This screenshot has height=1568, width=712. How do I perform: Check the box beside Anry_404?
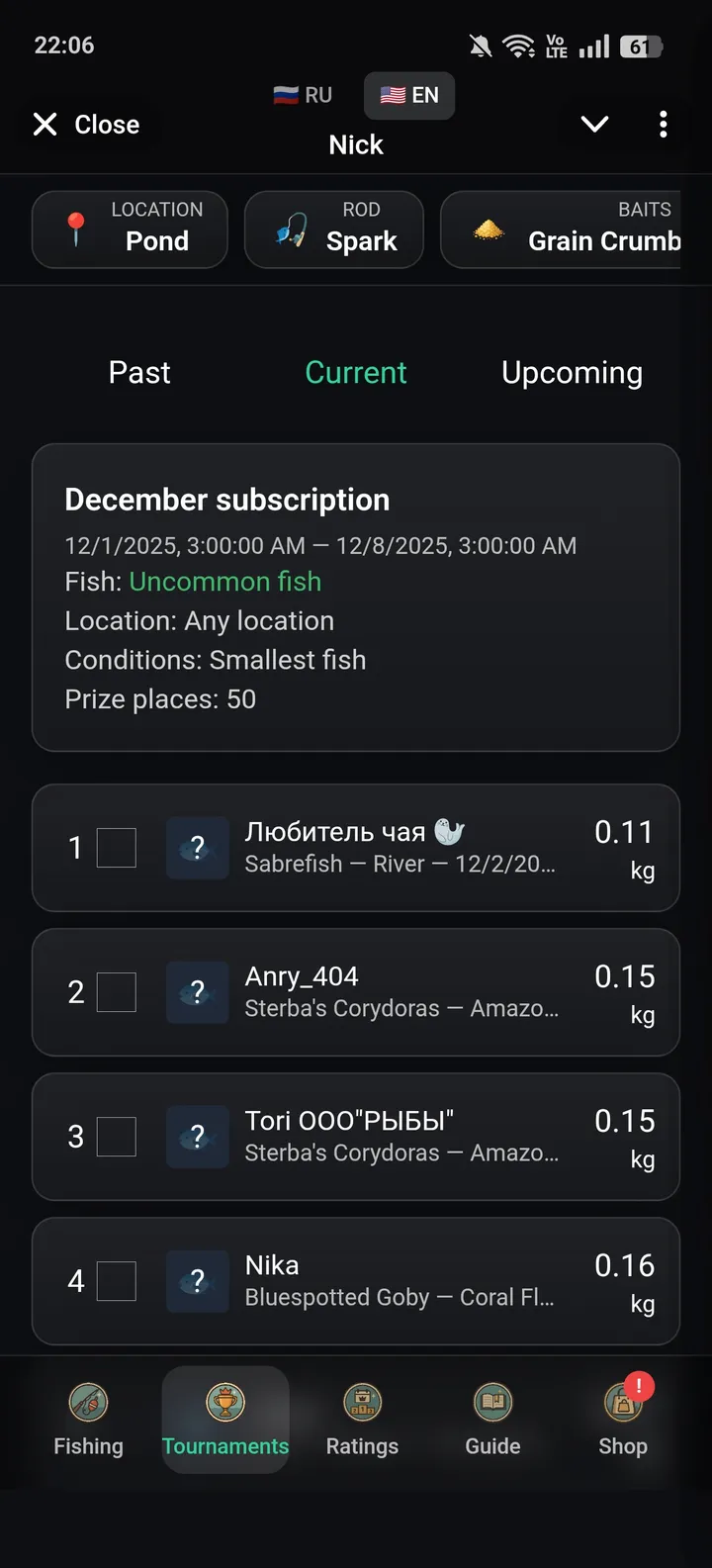pos(116,992)
